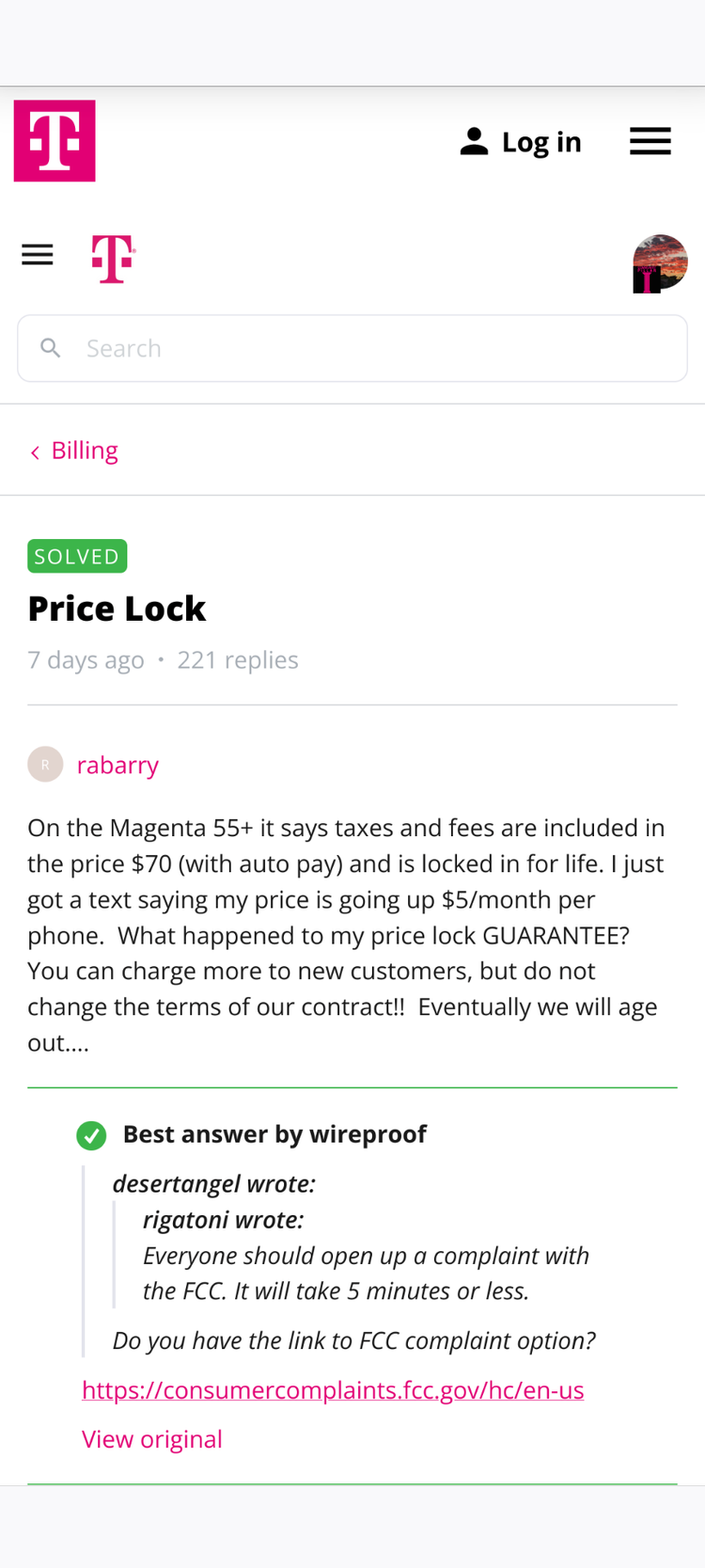
Task: Open the community navigation drawer menu
Action: pos(38,255)
